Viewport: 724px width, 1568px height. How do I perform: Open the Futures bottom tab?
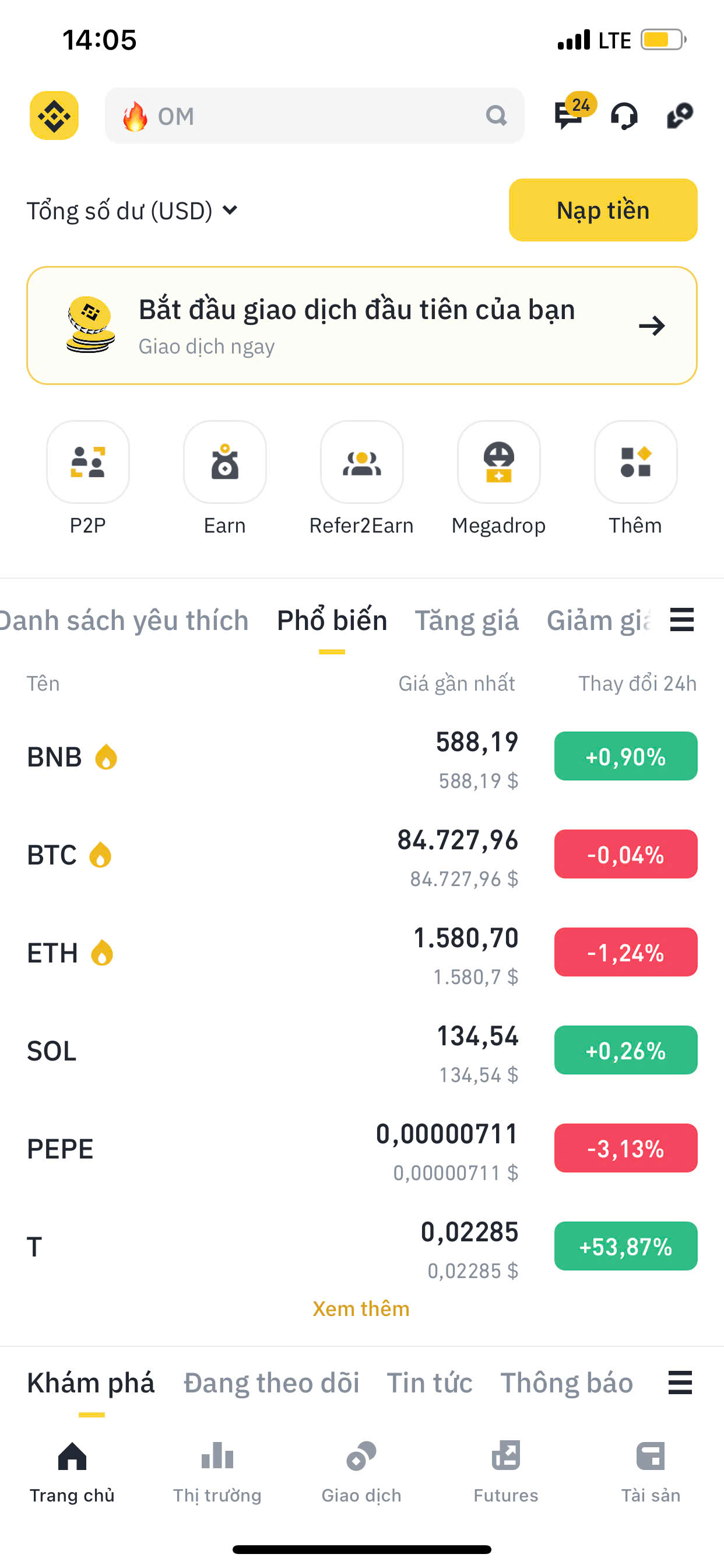coord(506,1473)
